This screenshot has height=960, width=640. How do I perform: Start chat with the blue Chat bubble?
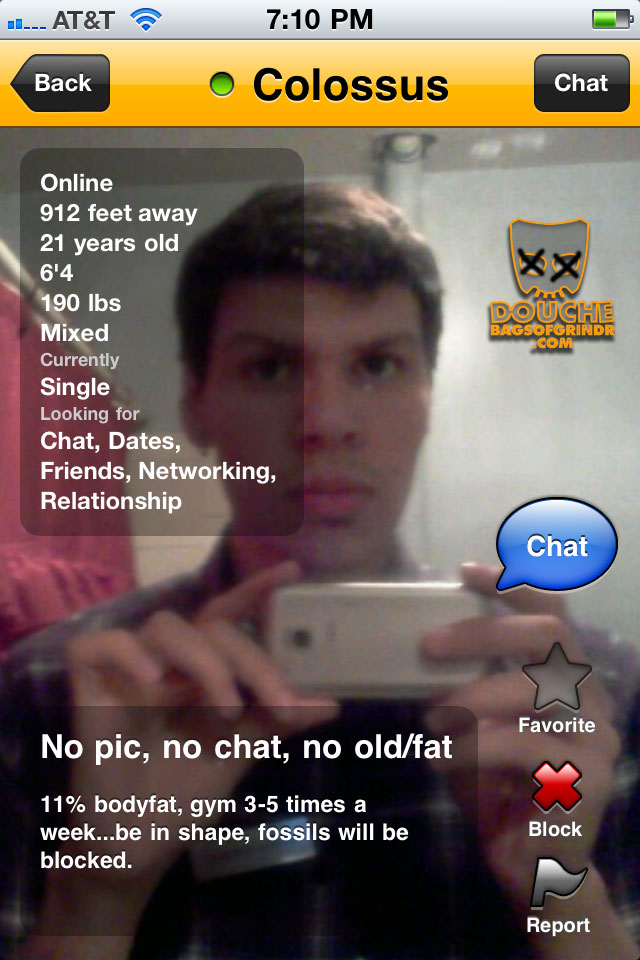pos(557,545)
